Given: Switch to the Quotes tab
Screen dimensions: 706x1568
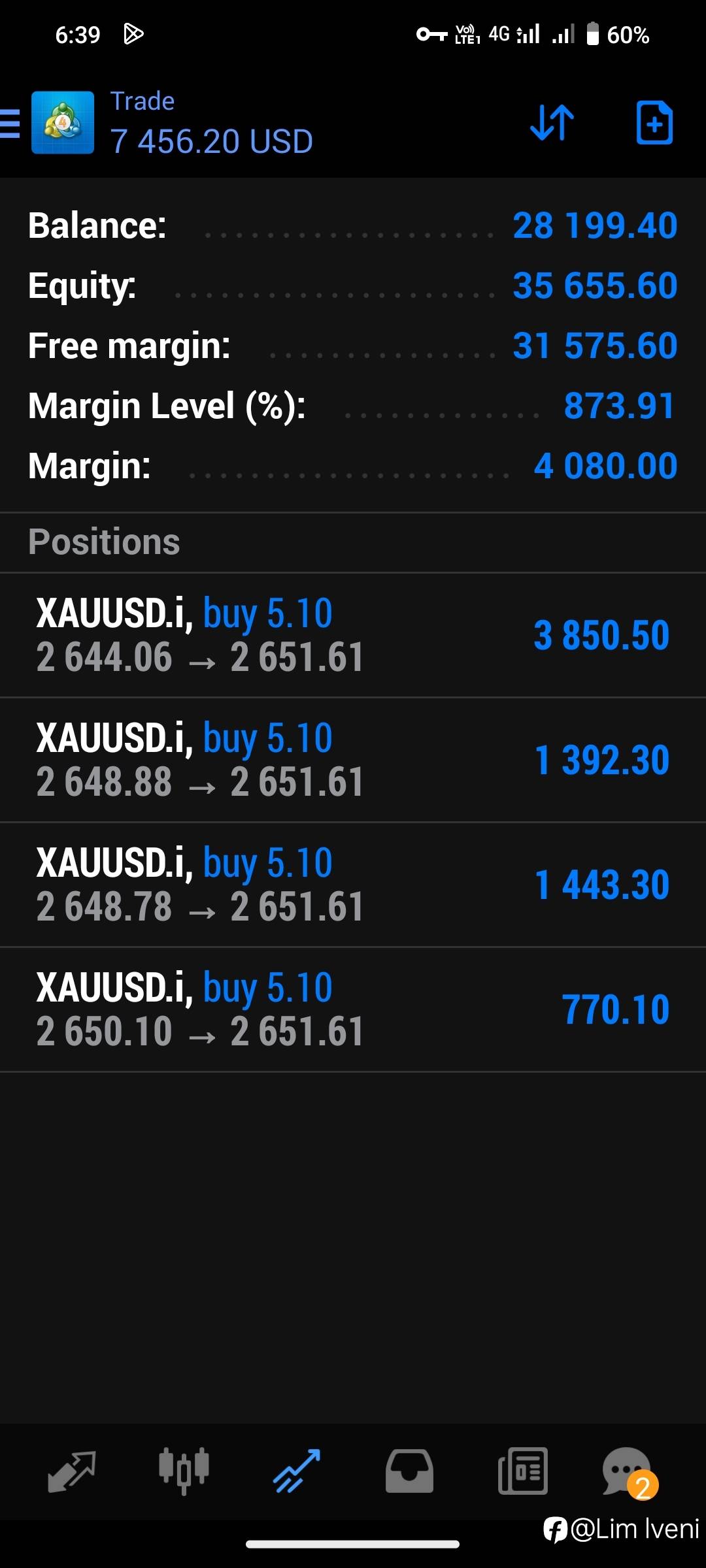Looking at the screenshot, I should tap(72, 1471).
